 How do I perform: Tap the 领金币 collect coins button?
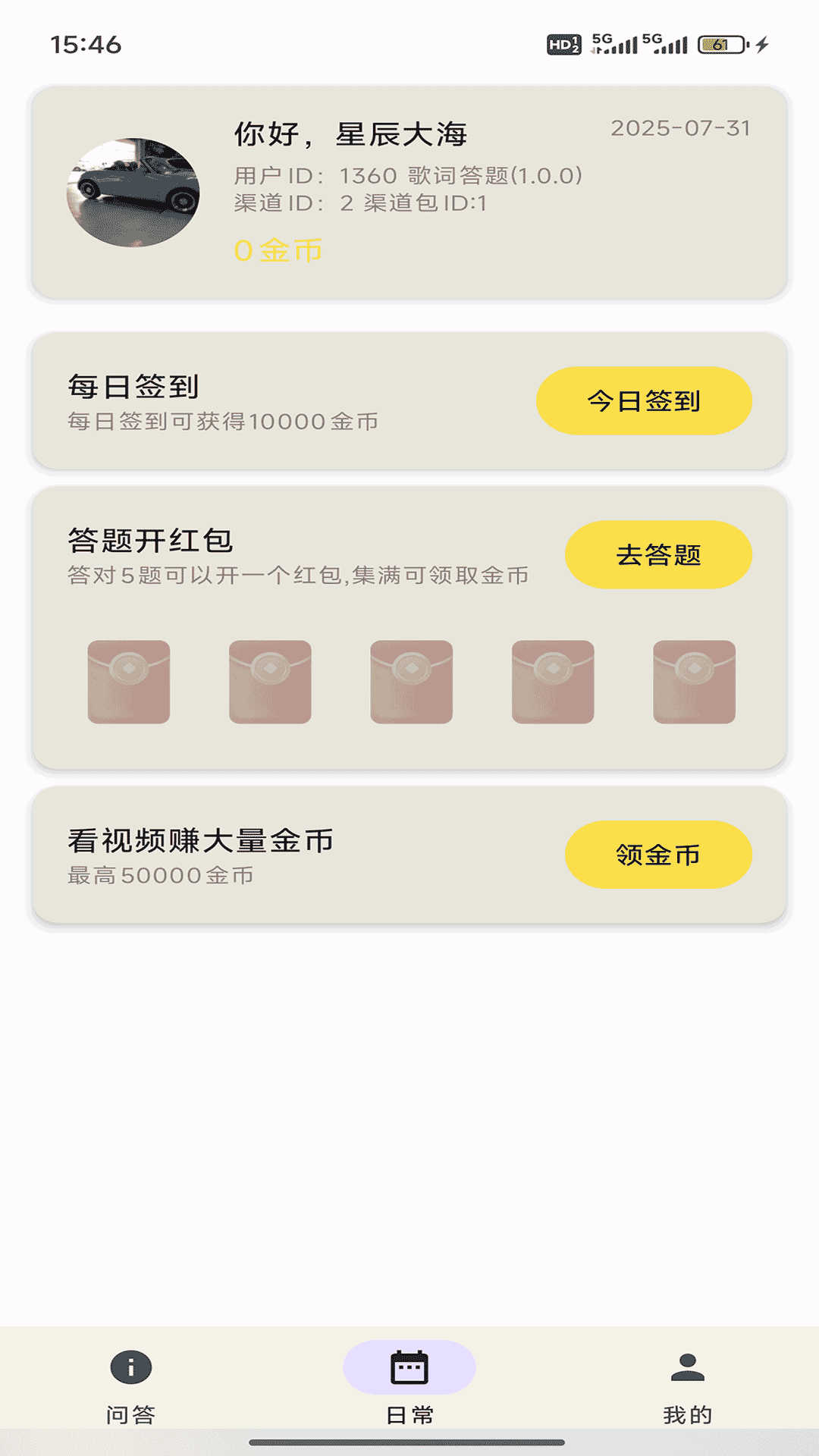pyautogui.click(x=657, y=854)
